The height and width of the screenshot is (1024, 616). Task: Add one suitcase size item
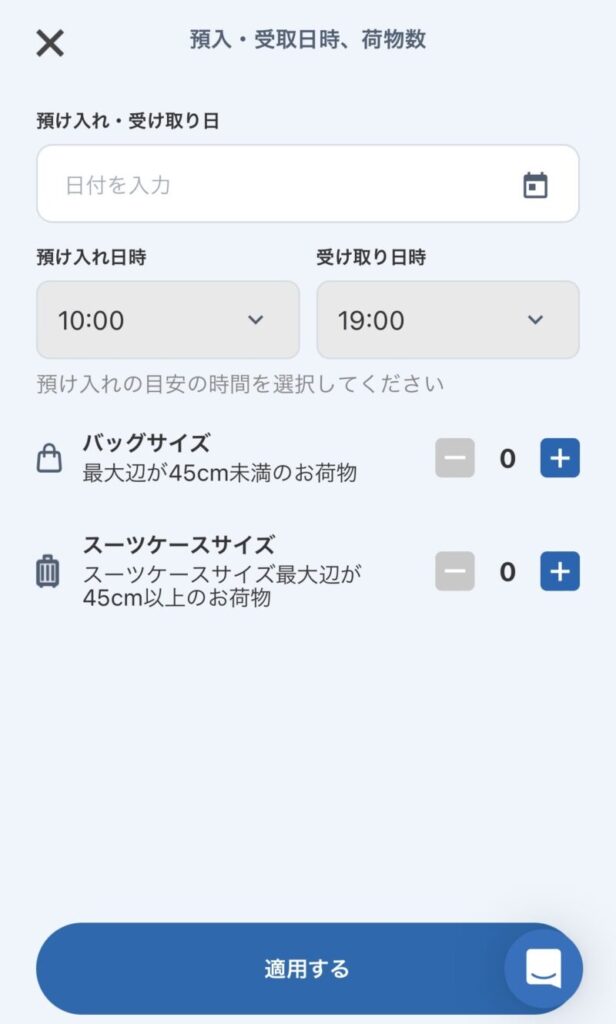(560, 571)
